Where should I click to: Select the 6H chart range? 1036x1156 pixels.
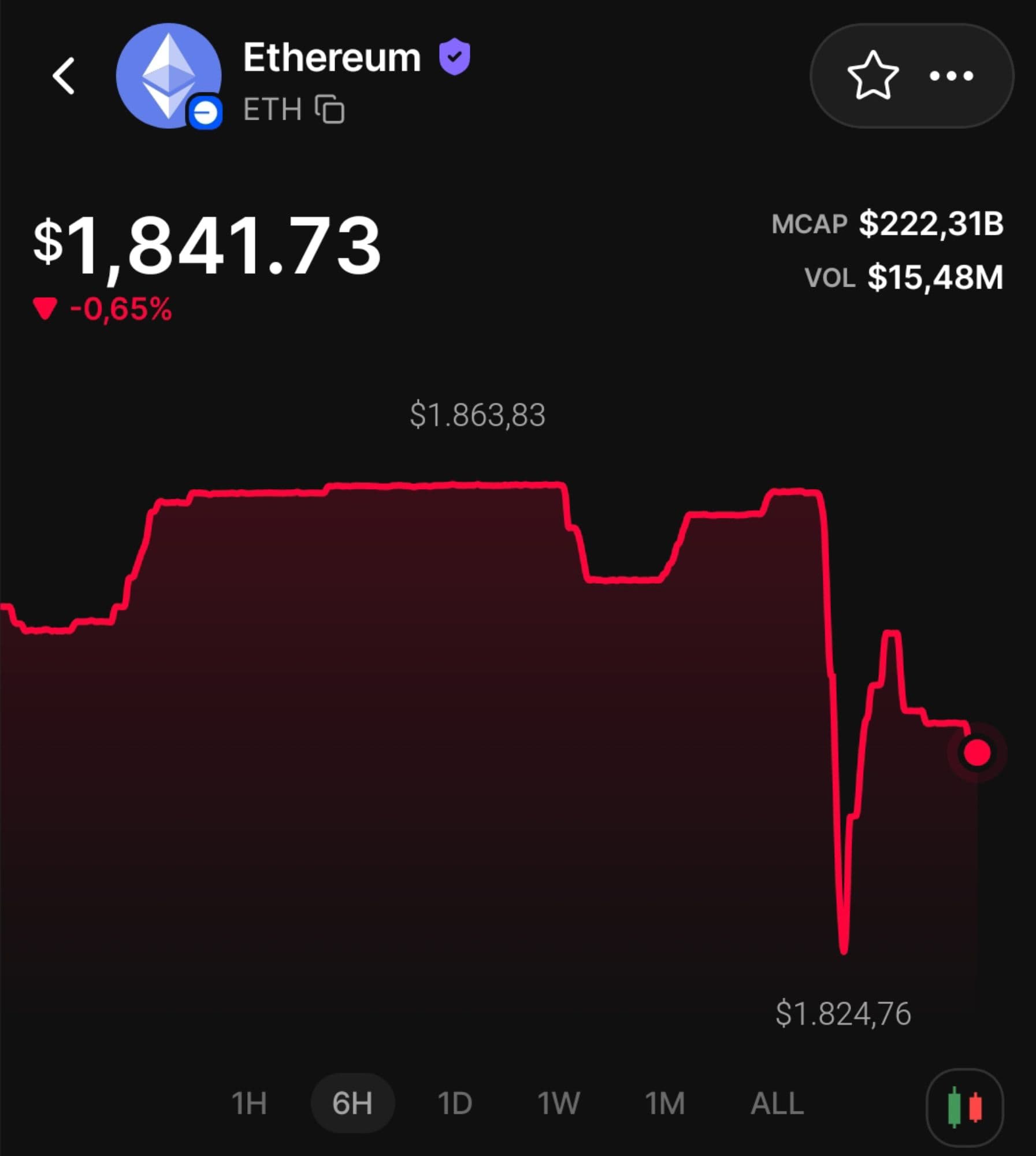352,1103
